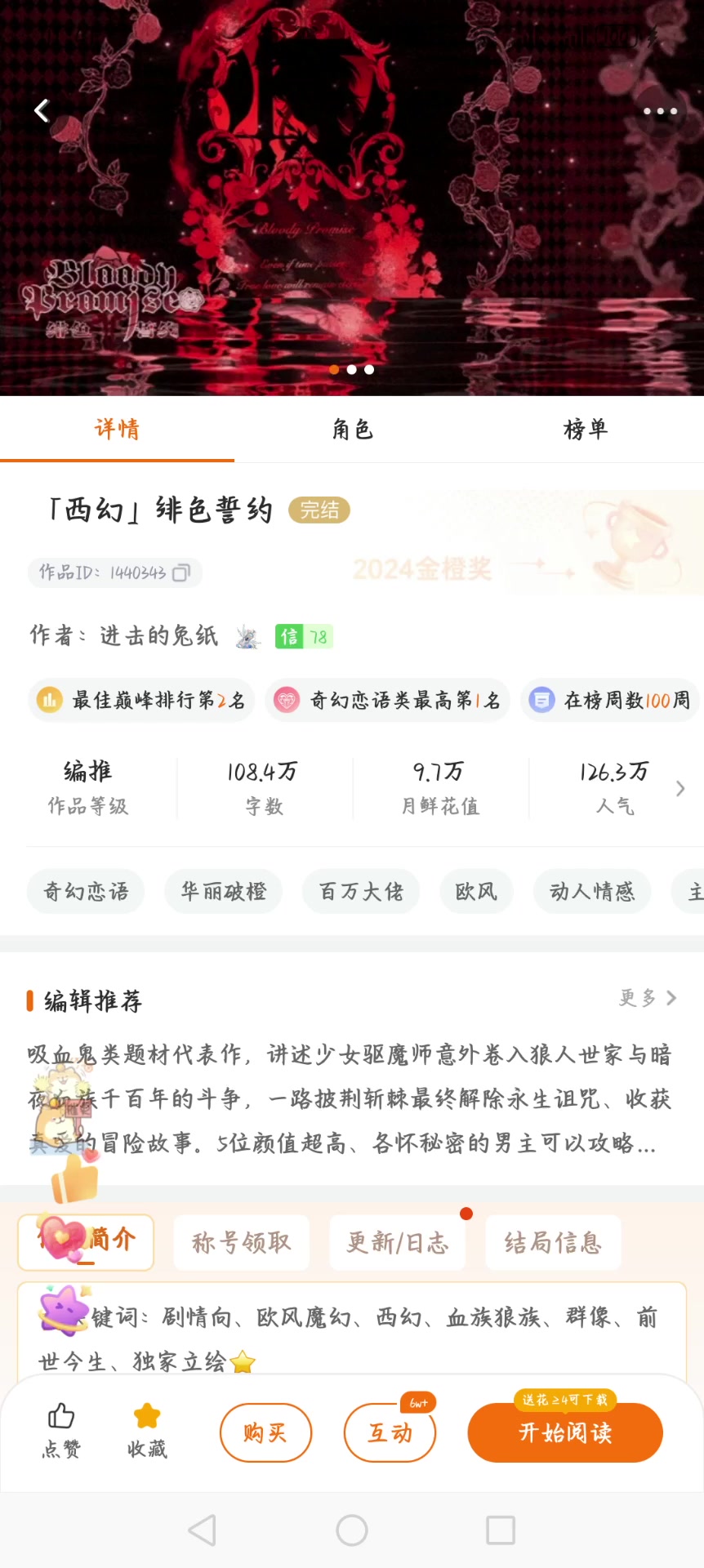704x1568 pixels.
Task: Copy the 作品ID number
Action: click(181, 572)
